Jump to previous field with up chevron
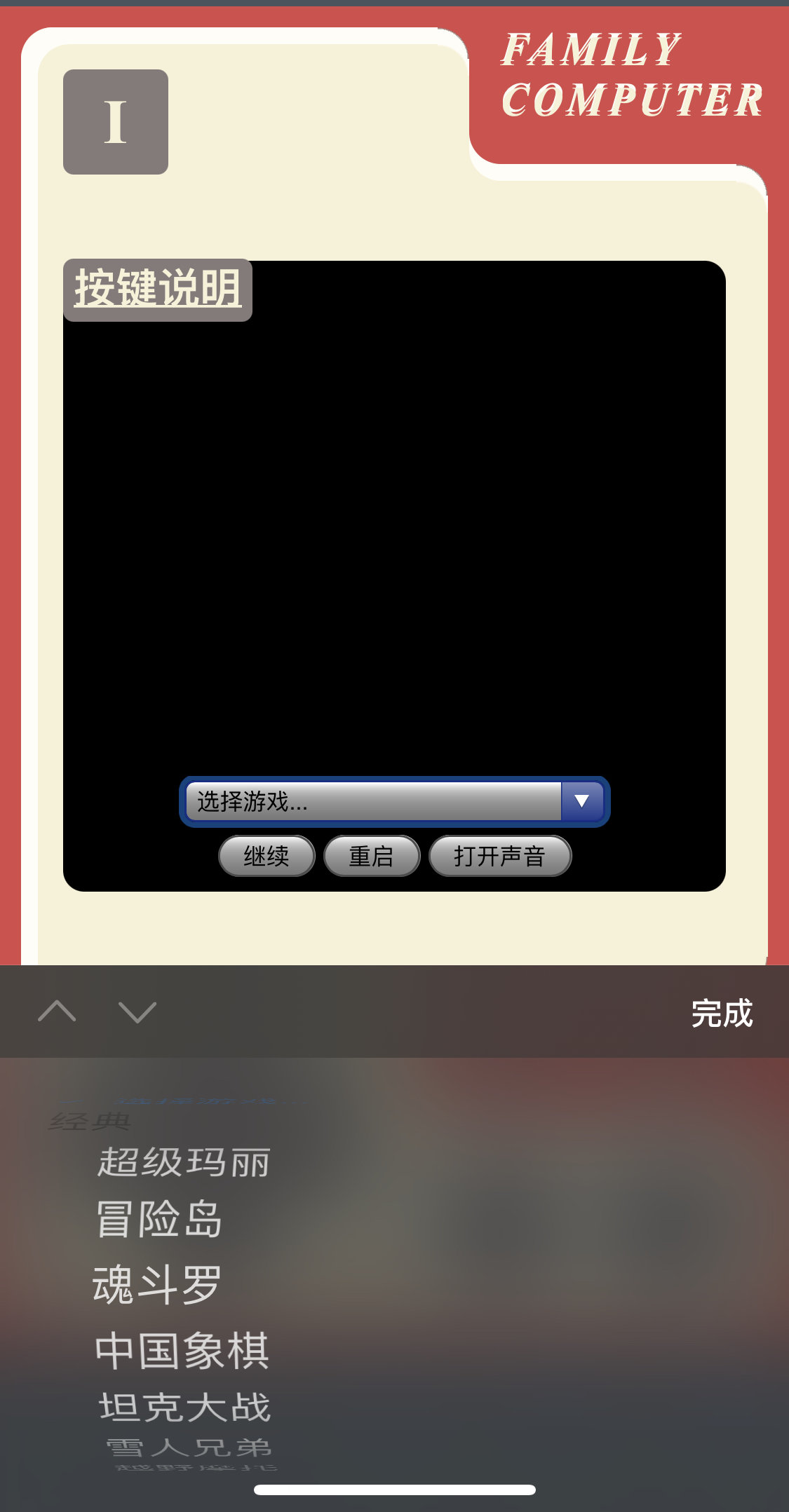The width and height of the screenshot is (789, 1512). (58, 1012)
